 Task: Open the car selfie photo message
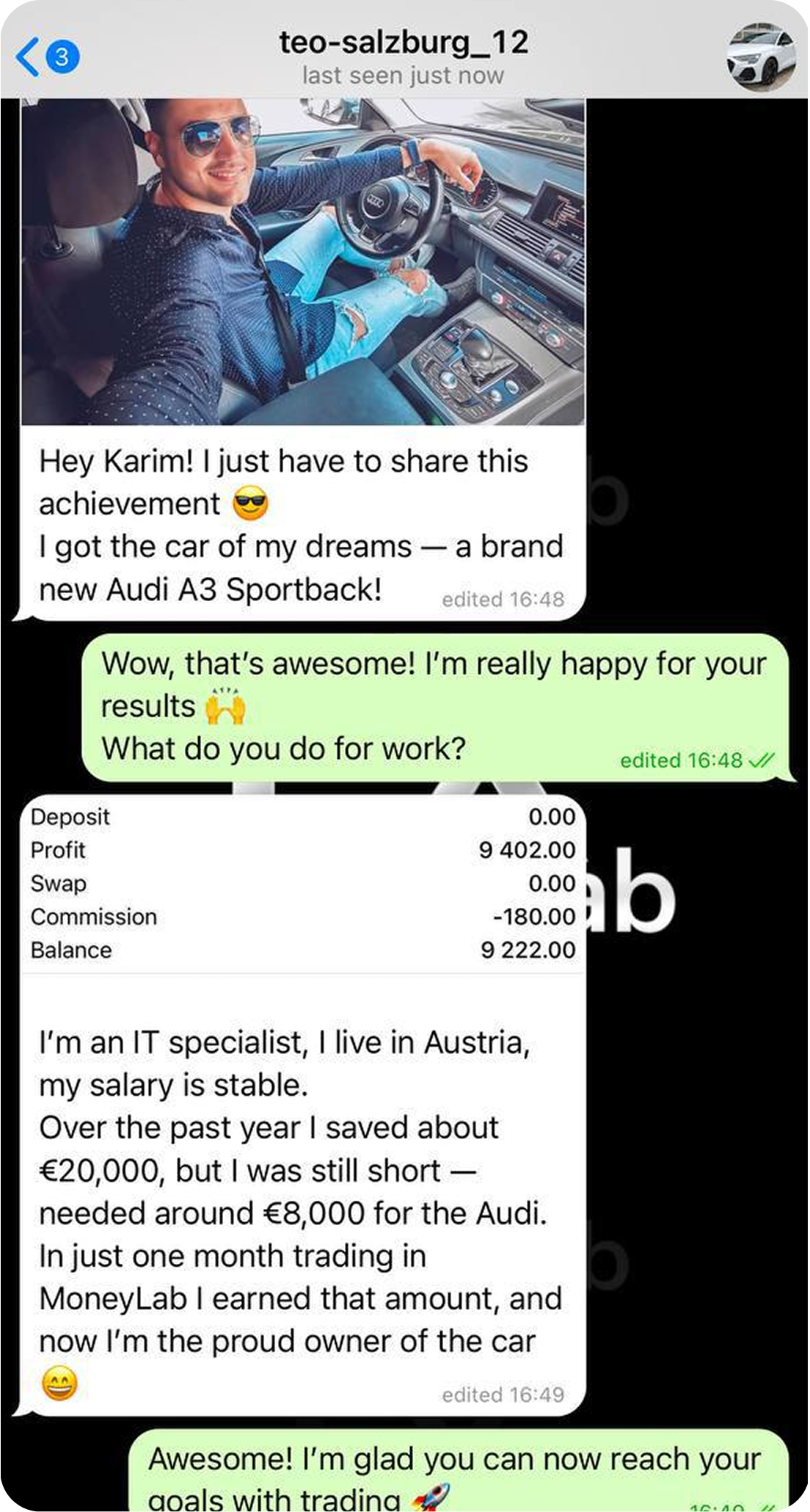302,261
